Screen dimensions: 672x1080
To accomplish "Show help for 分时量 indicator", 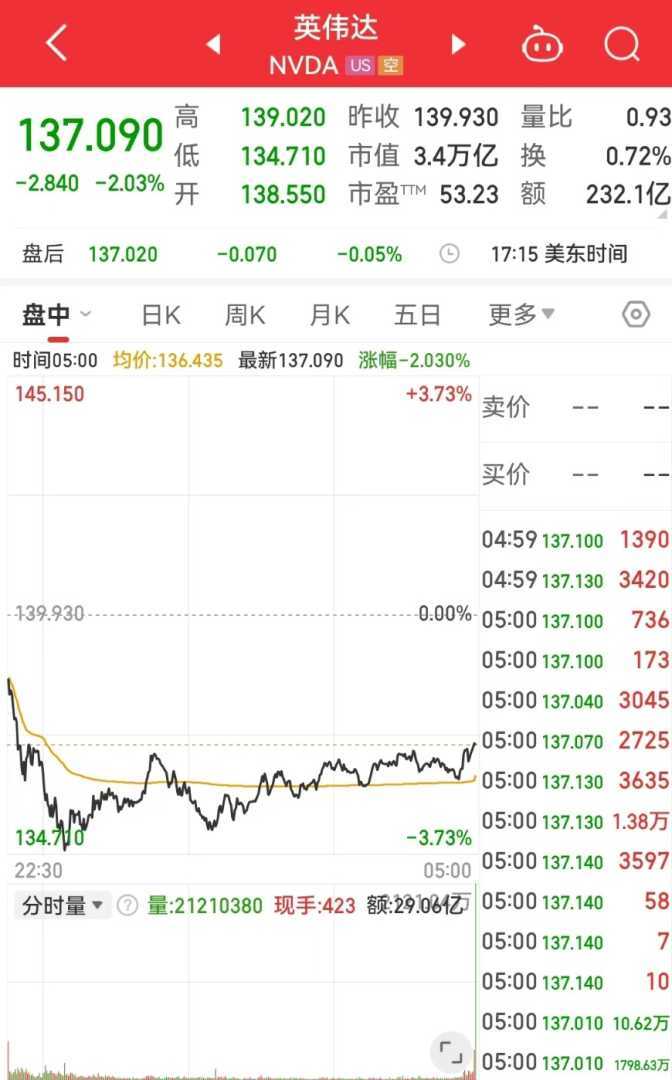I will coord(127,906).
